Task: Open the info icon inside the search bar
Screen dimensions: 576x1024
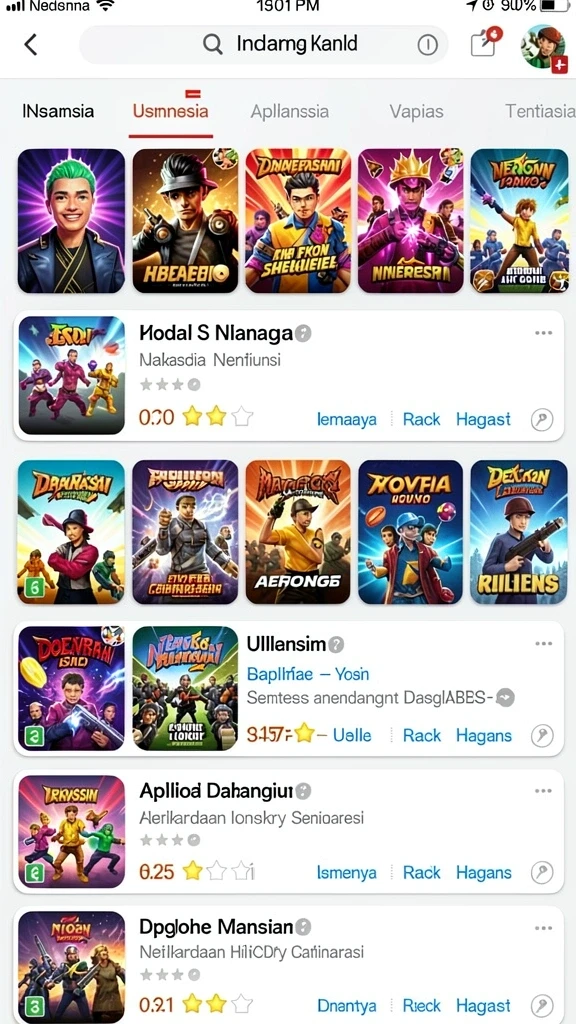Action: (x=427, y=44)
